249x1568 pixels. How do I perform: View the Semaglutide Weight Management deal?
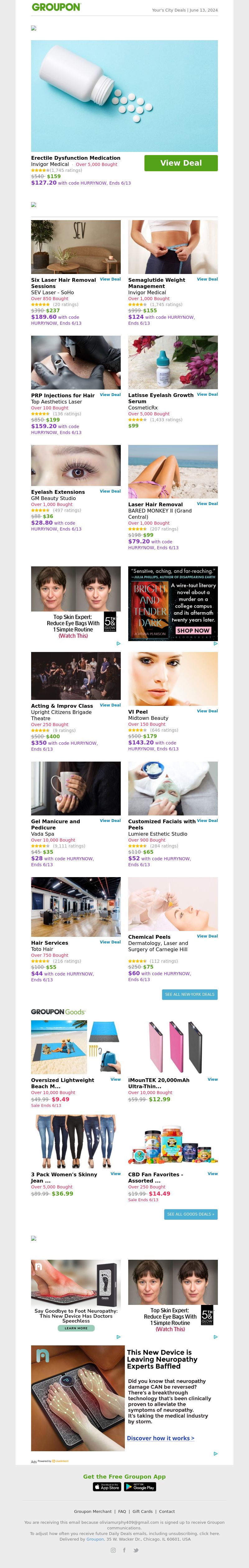tap(207, 279)
